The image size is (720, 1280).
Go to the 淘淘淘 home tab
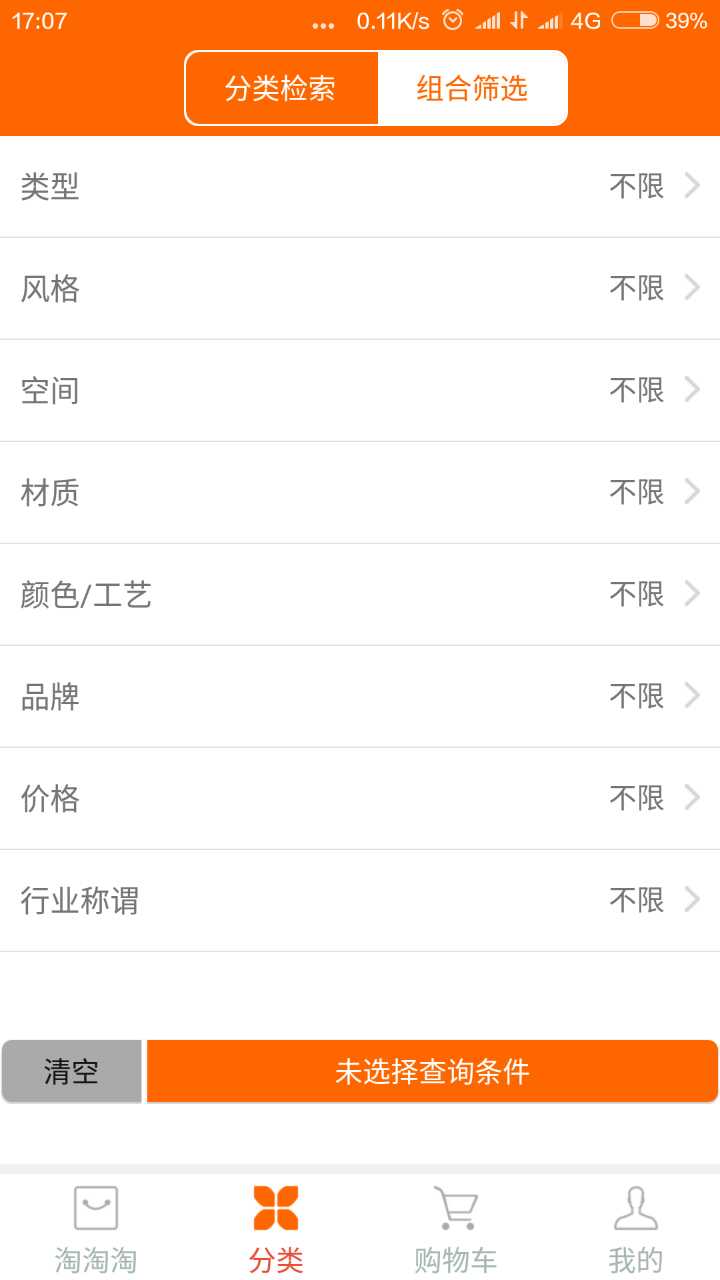[95, 1228]
